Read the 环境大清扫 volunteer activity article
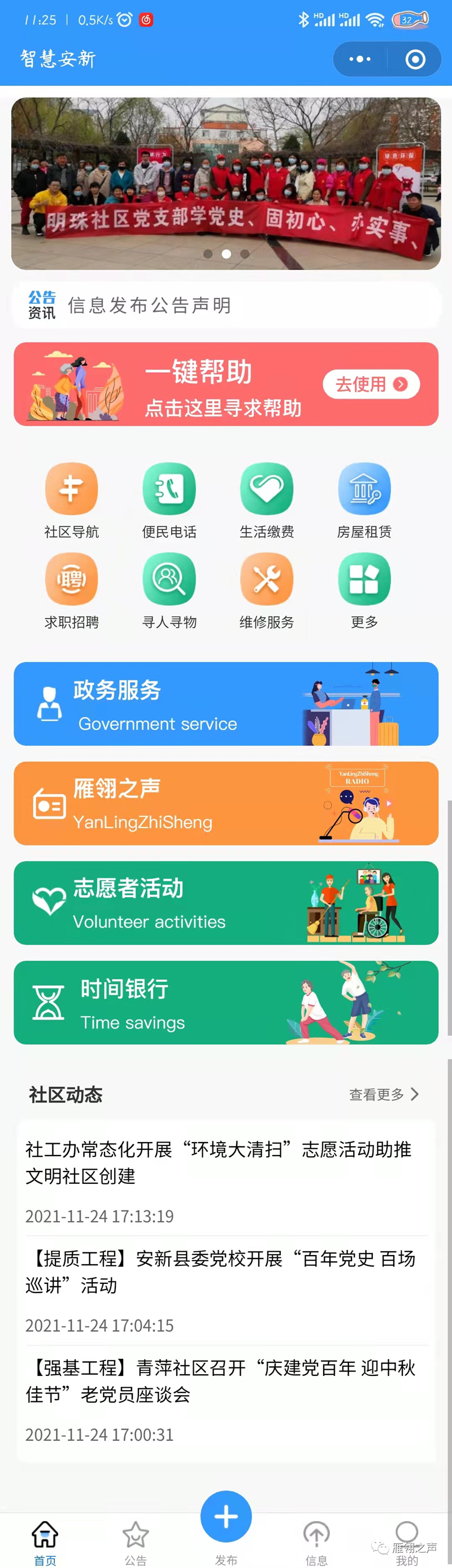The image size is (452, 1568). (x=219, y=1162)
